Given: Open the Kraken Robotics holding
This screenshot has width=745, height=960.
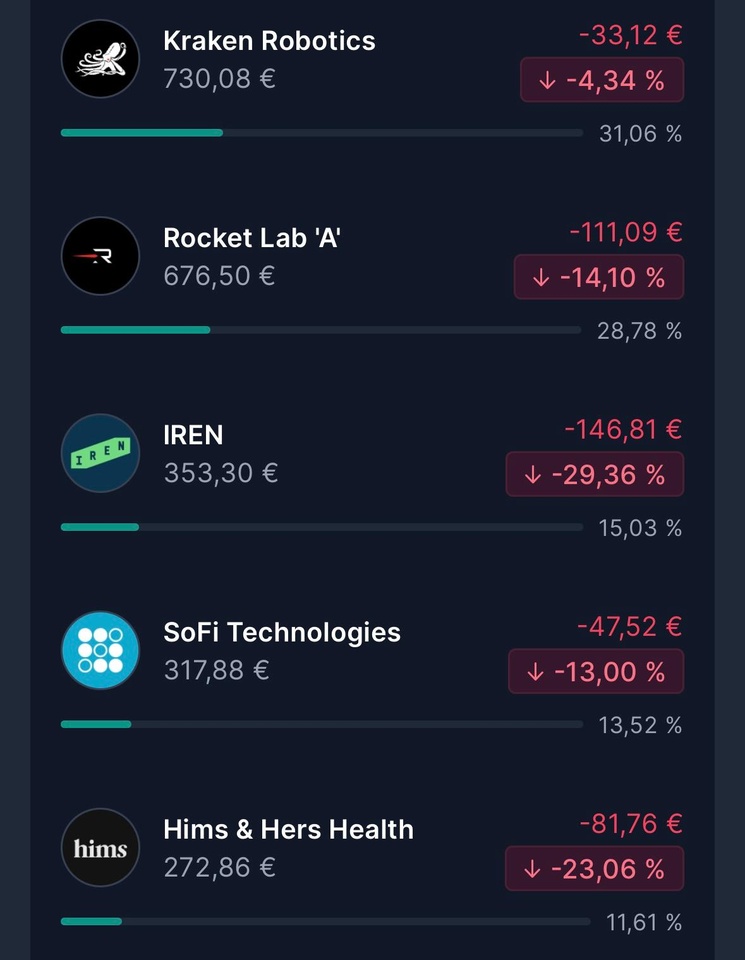Looking at the screenshot, I should click(x=269, y=42).
